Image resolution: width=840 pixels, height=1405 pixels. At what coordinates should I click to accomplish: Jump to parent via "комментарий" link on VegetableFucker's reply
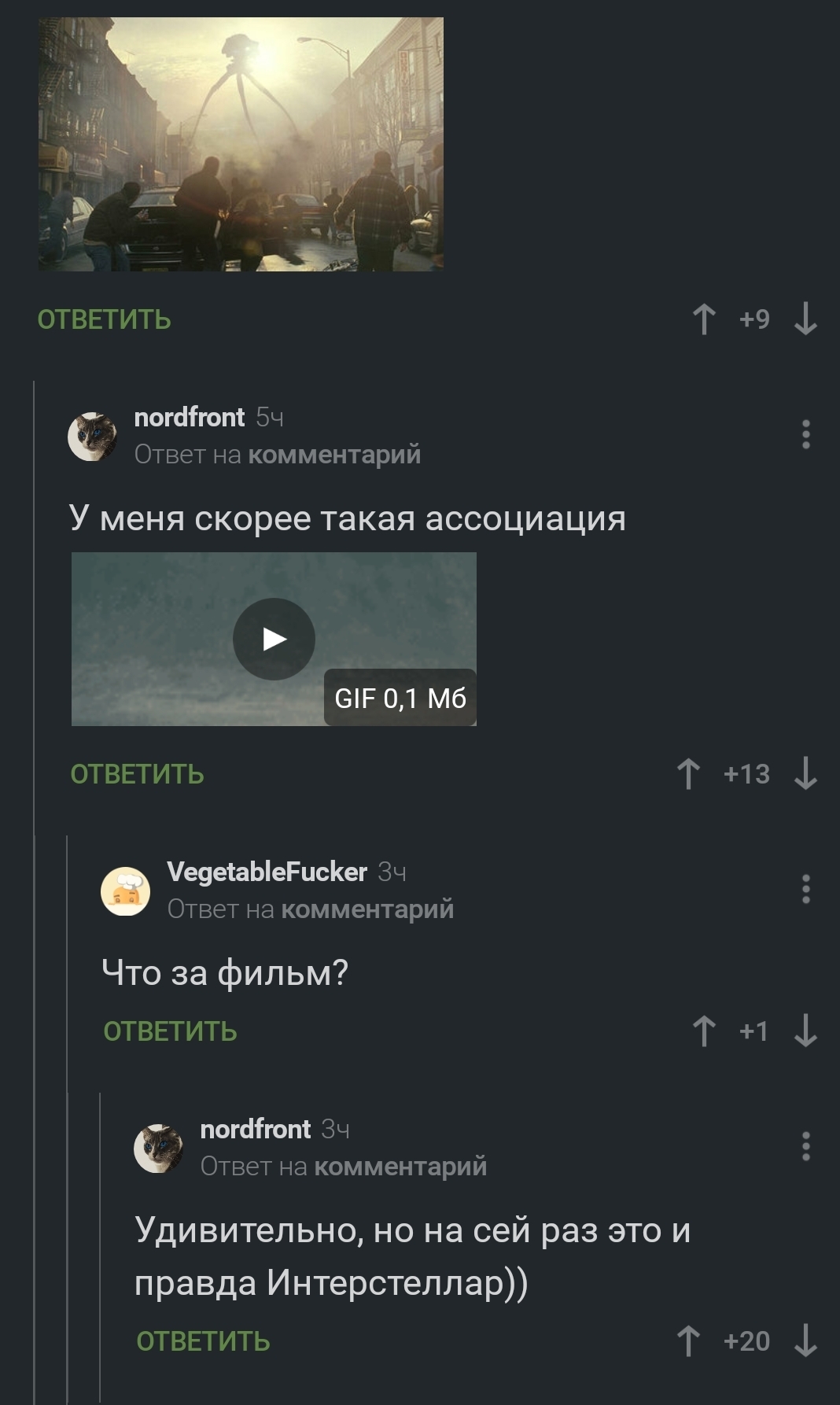click(x=367, y=909)
